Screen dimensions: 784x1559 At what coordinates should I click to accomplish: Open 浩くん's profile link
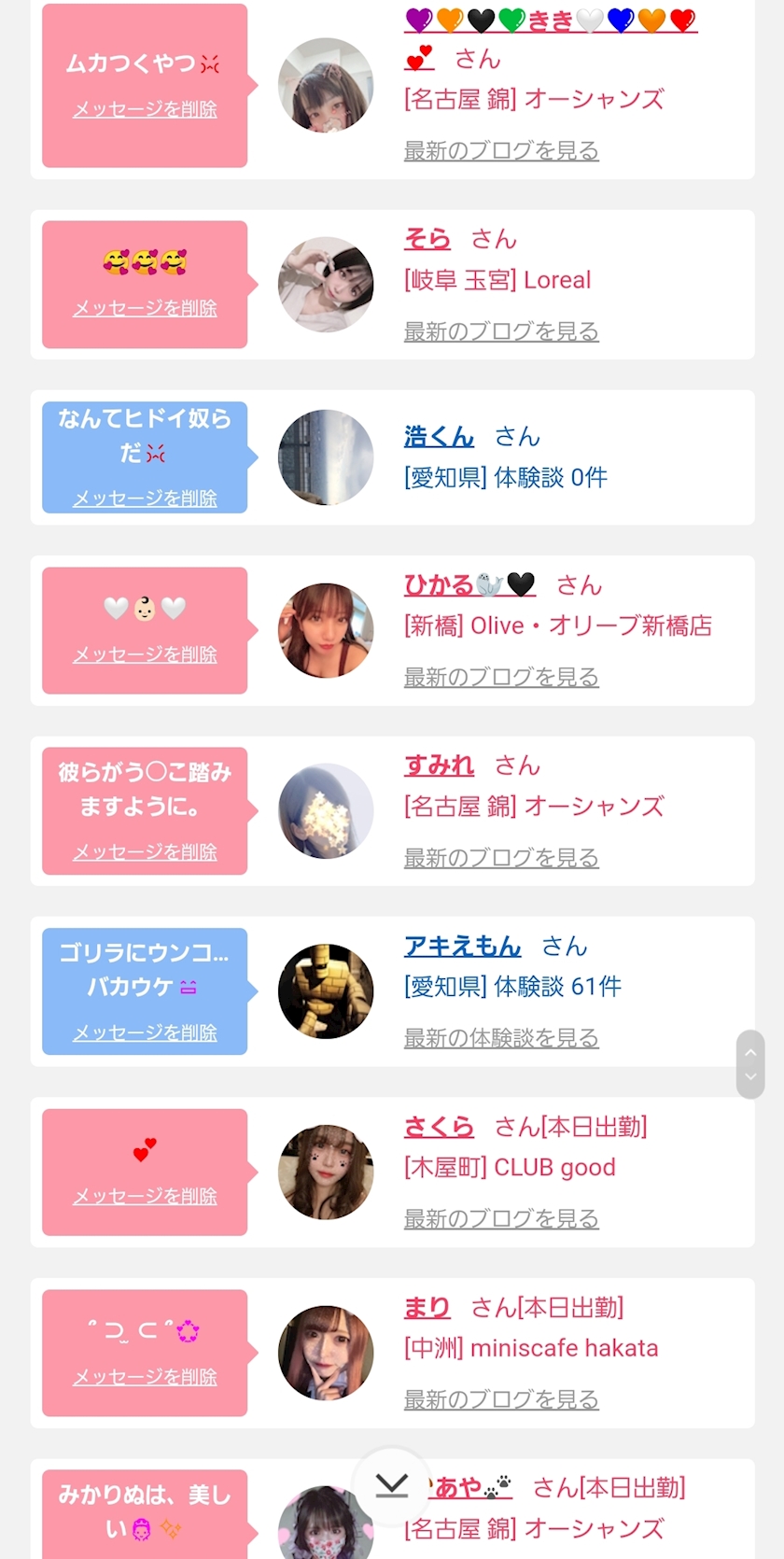[439, 436]
